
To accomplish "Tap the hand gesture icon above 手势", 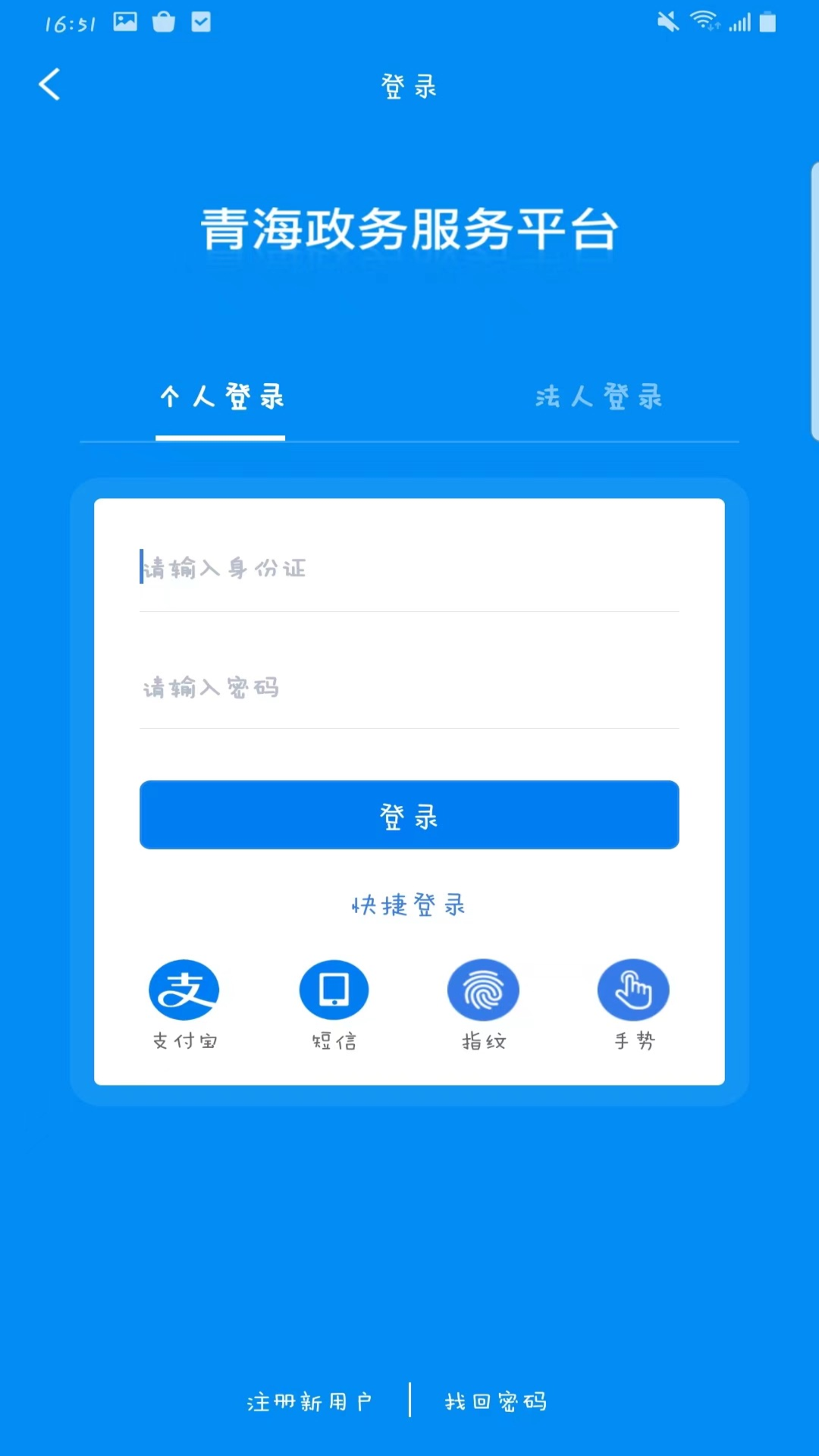I will point(634,989).
